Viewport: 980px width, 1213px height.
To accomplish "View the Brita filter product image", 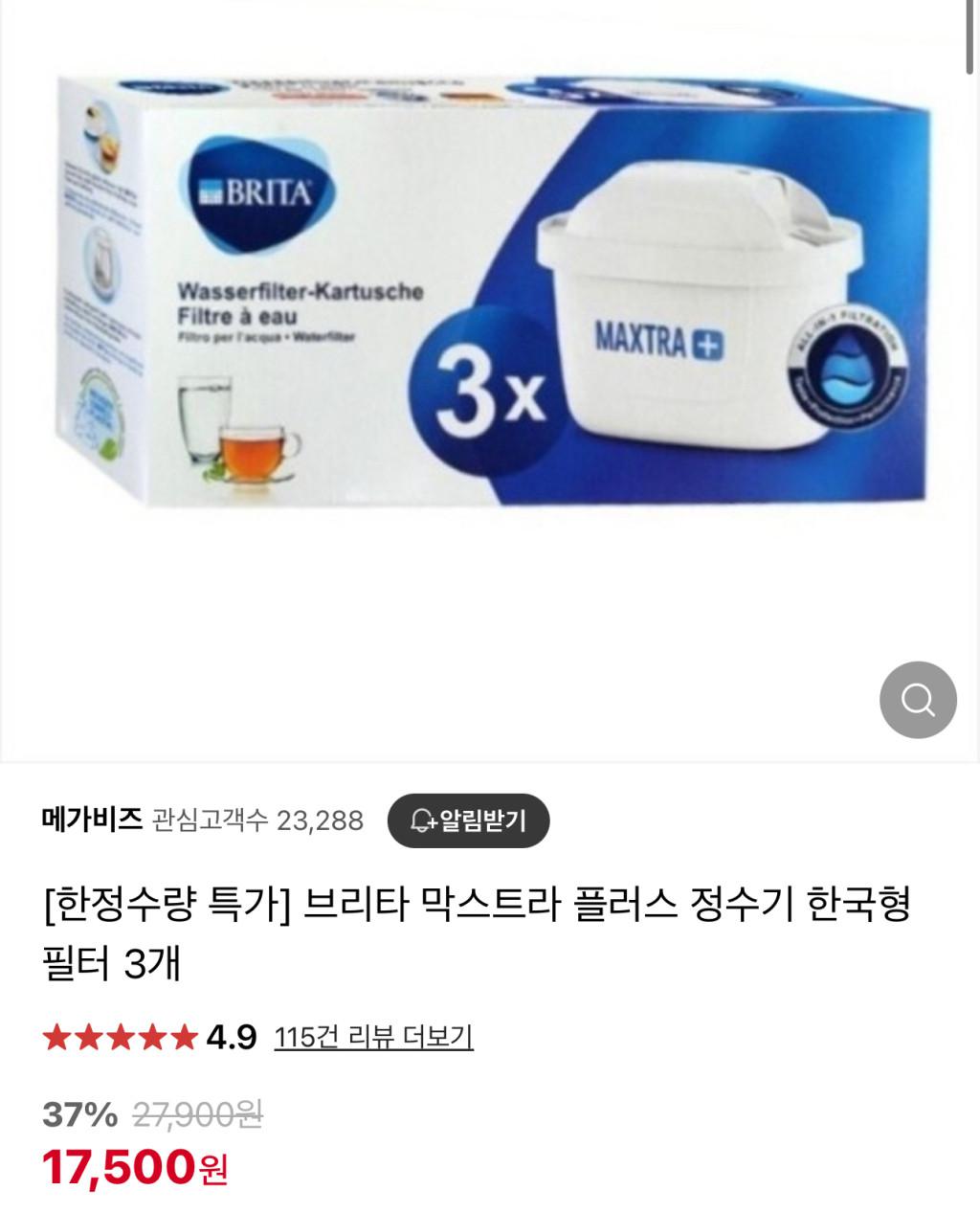I will (488, 316).
